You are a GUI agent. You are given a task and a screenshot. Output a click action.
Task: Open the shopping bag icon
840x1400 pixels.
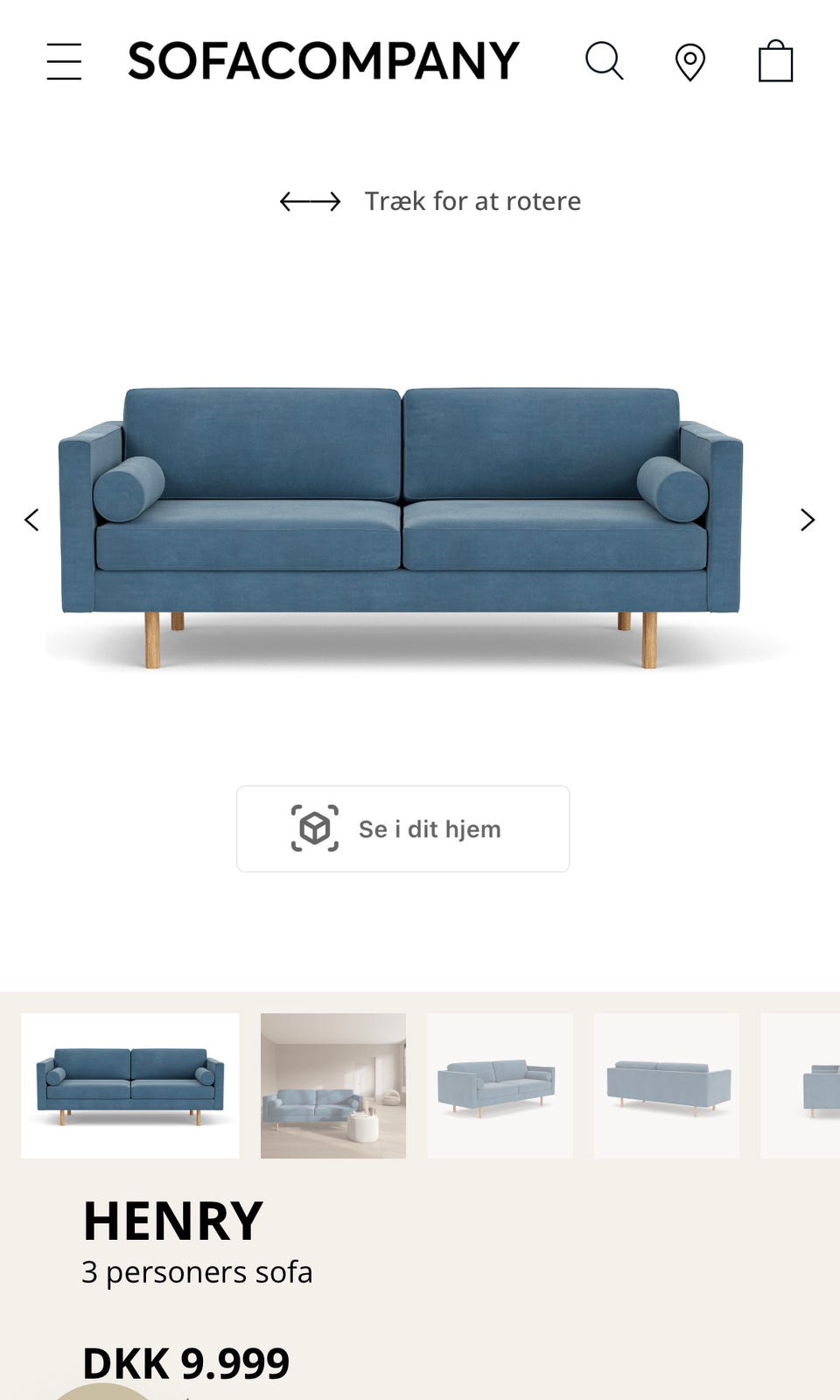(x=775, y=60)
